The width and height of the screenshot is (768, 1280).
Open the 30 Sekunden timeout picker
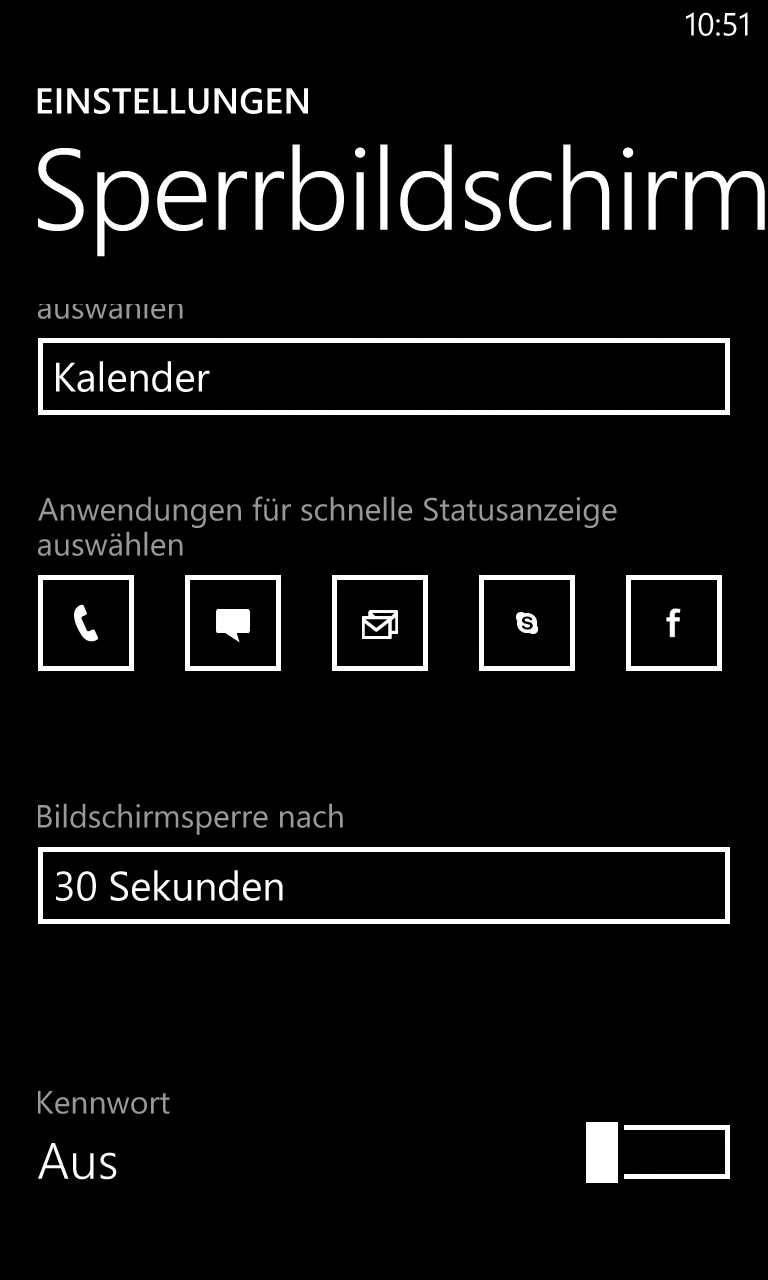384,885
